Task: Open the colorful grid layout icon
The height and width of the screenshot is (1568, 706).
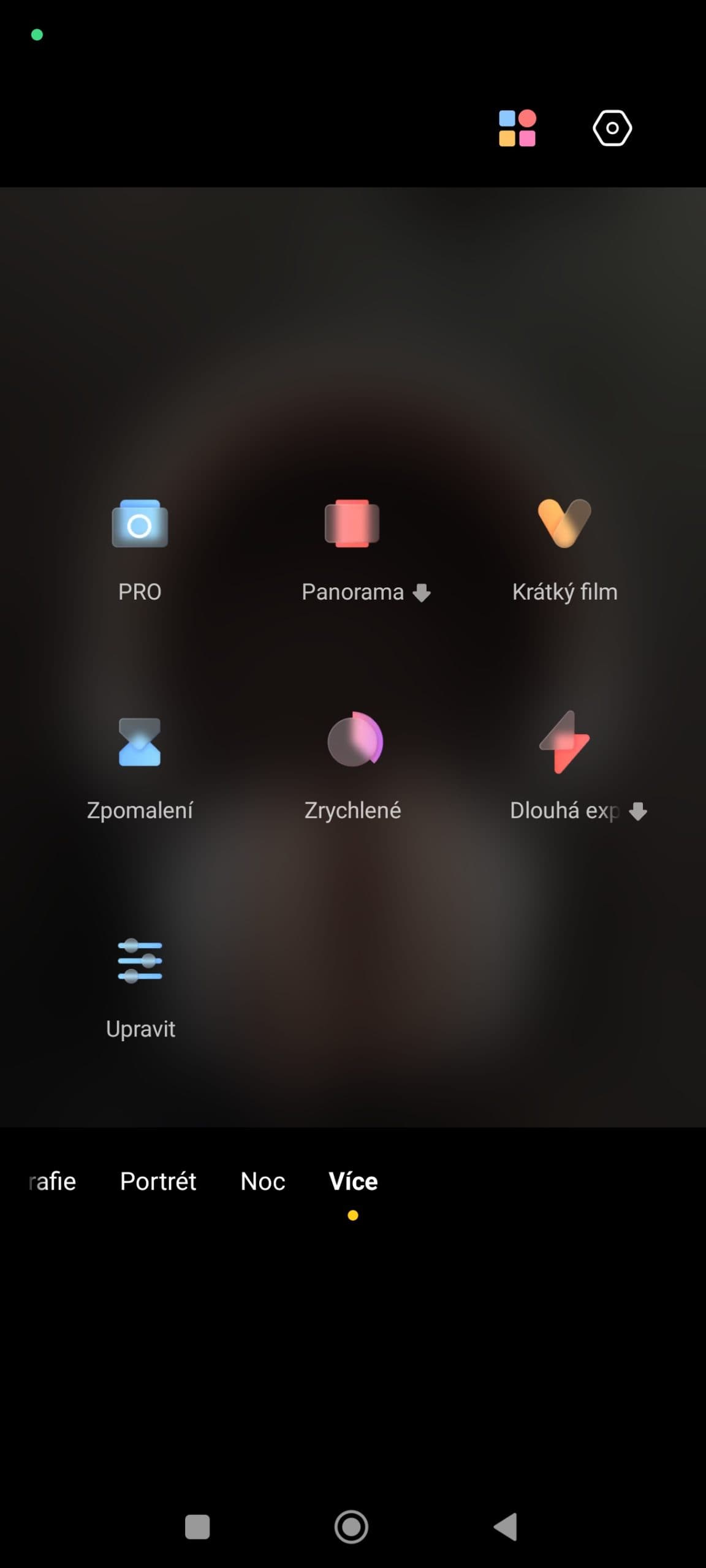Action: [517, 128]
